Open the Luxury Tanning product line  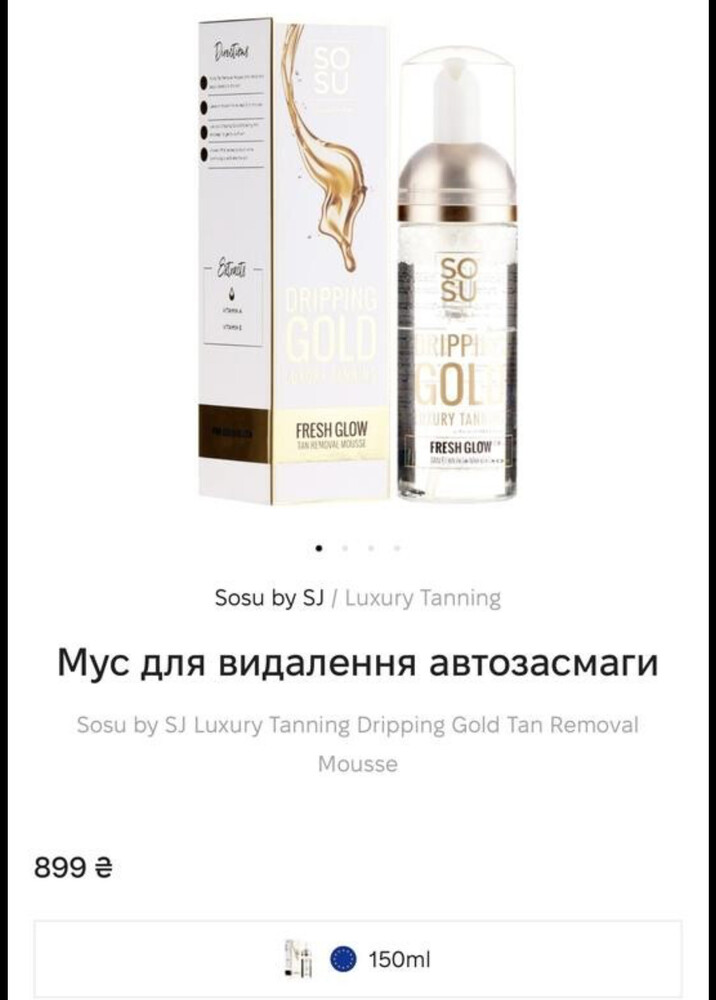422,599
